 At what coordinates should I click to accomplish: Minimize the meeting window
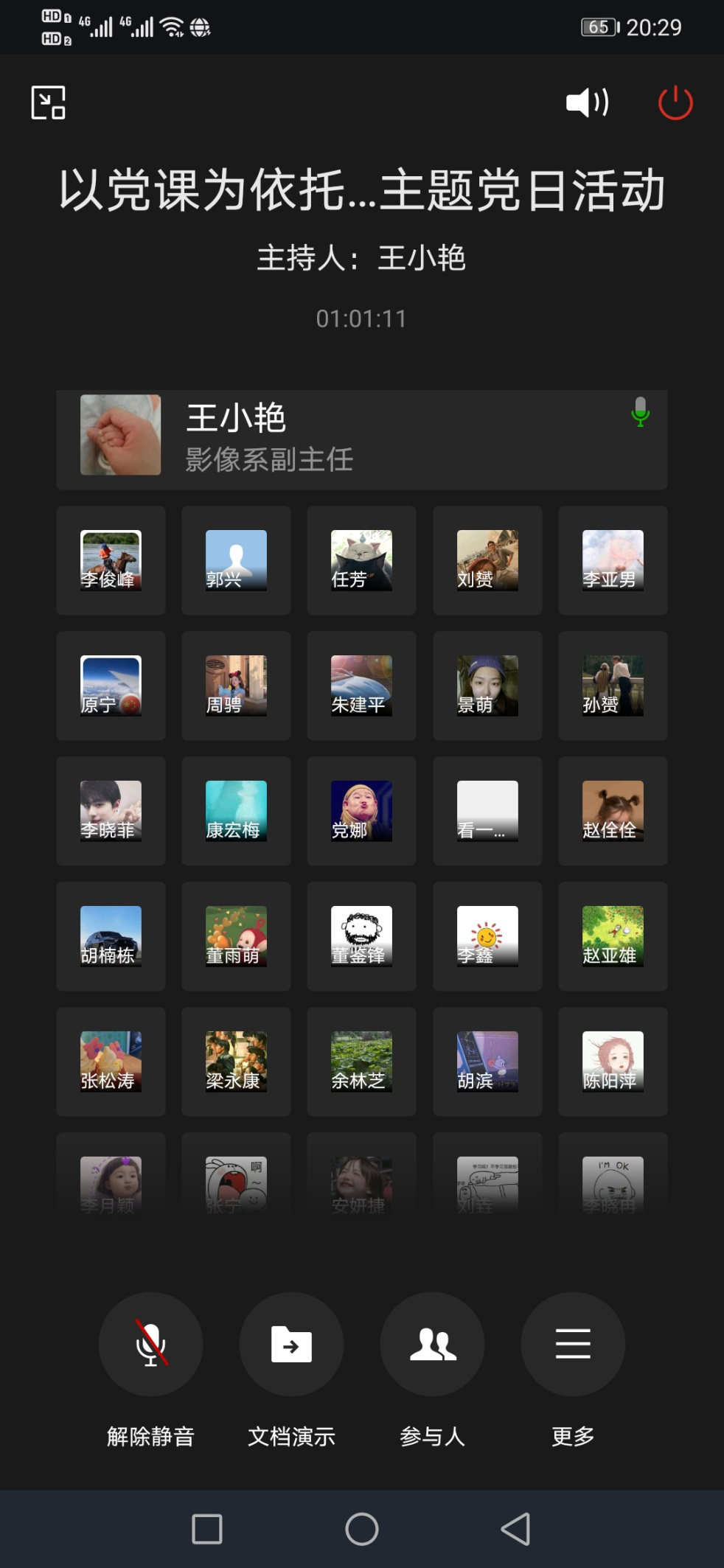[x=49, y=102]
